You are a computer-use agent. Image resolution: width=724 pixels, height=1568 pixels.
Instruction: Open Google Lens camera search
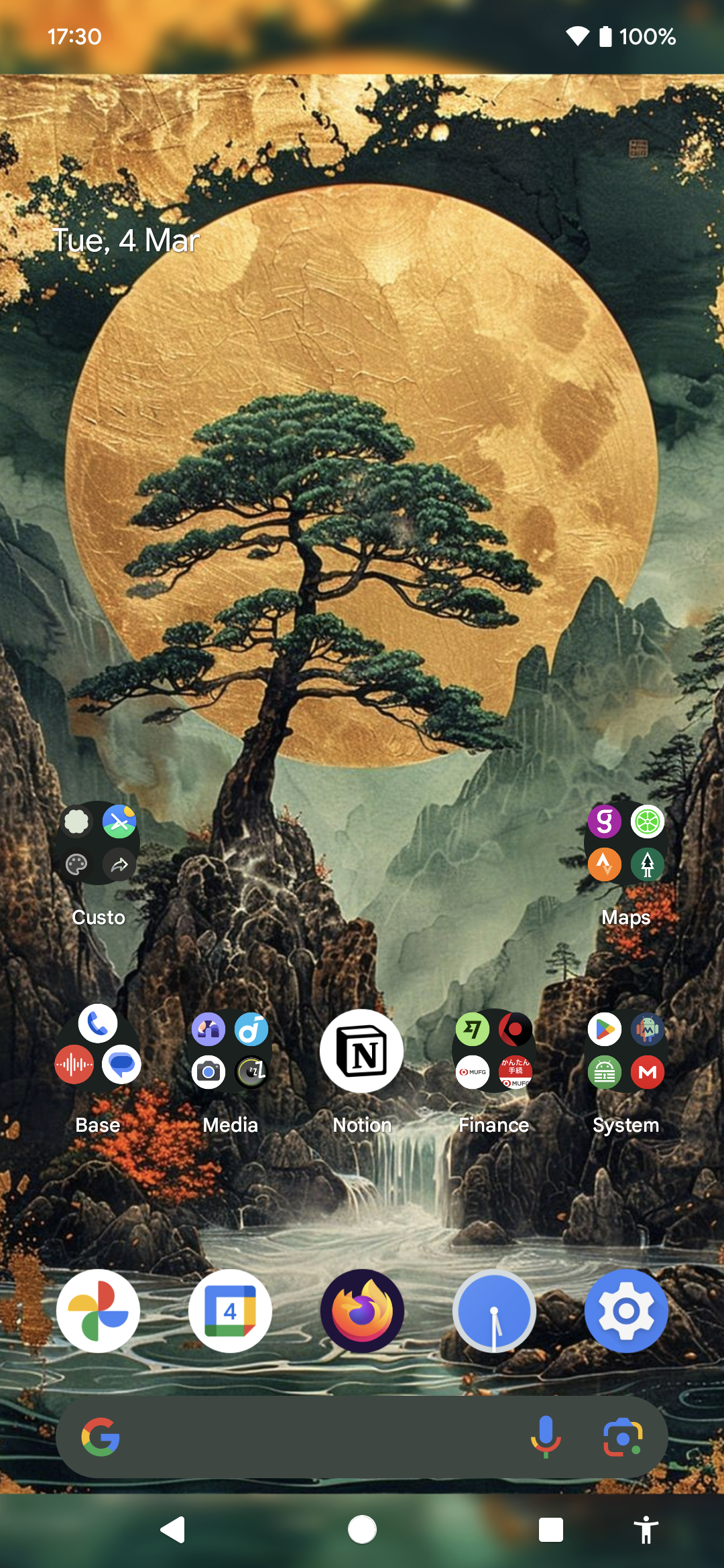(623, 1437)
